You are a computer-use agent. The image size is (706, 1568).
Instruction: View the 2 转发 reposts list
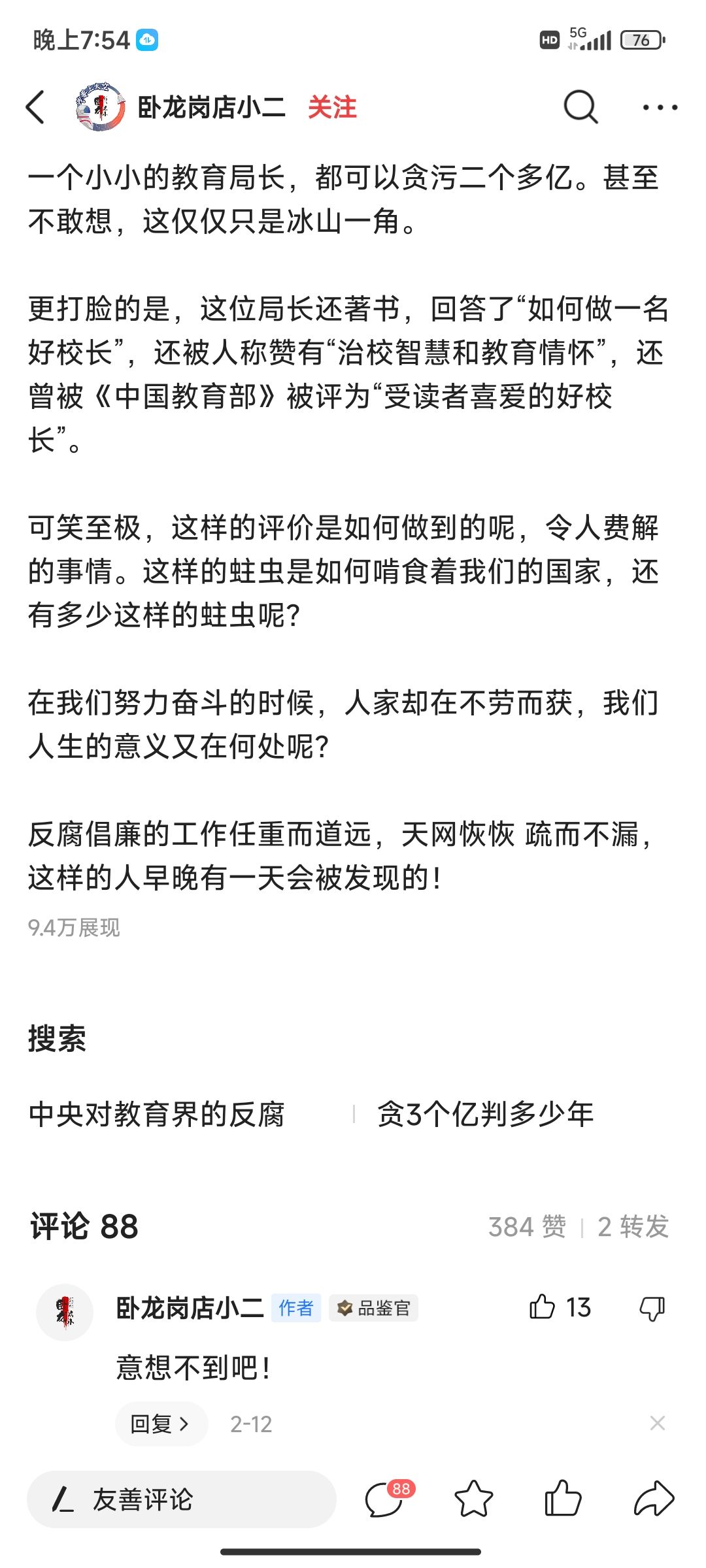click(x=633, y=1227)
